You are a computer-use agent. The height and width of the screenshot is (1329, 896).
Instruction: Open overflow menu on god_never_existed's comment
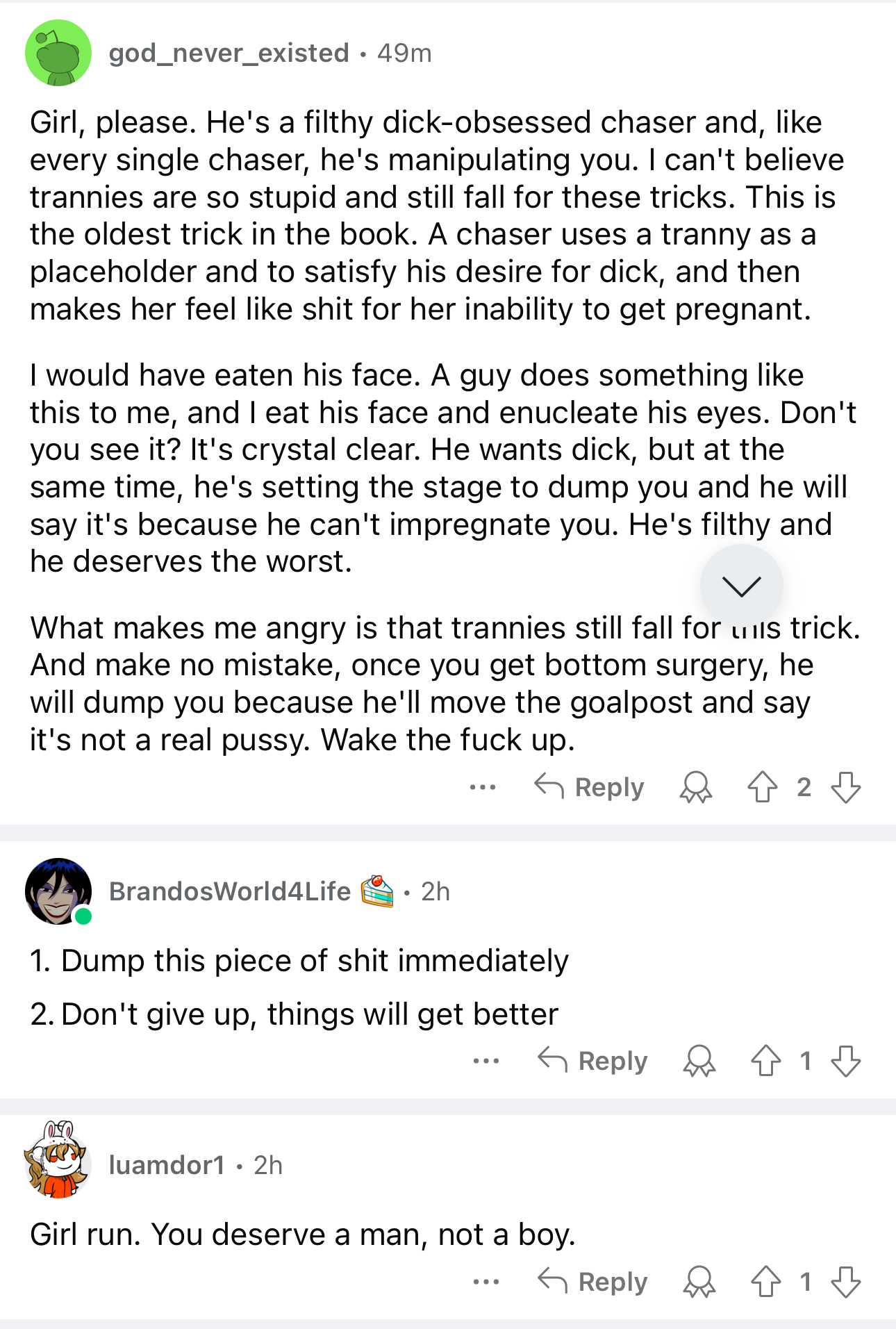482,788
